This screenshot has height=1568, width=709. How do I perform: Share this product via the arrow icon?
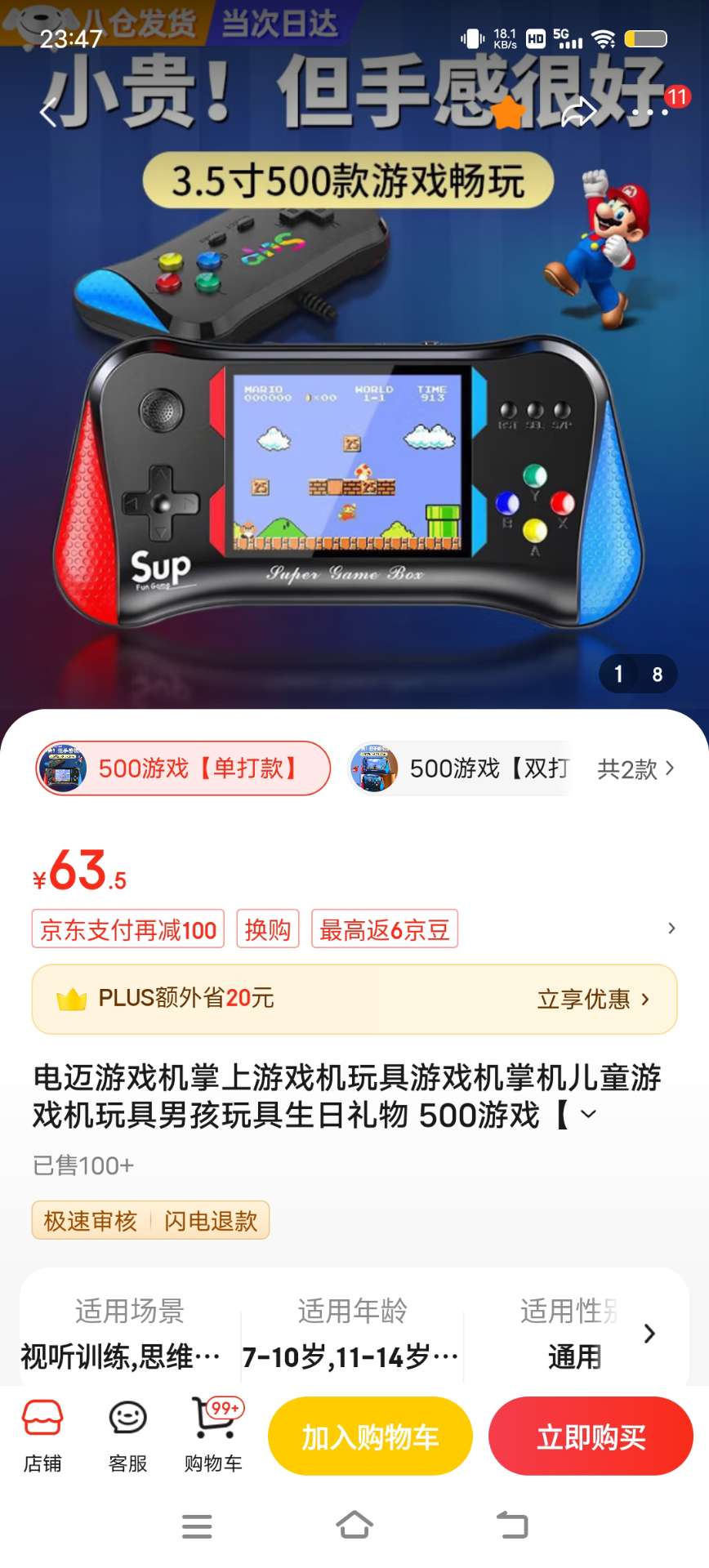(578, 112)
